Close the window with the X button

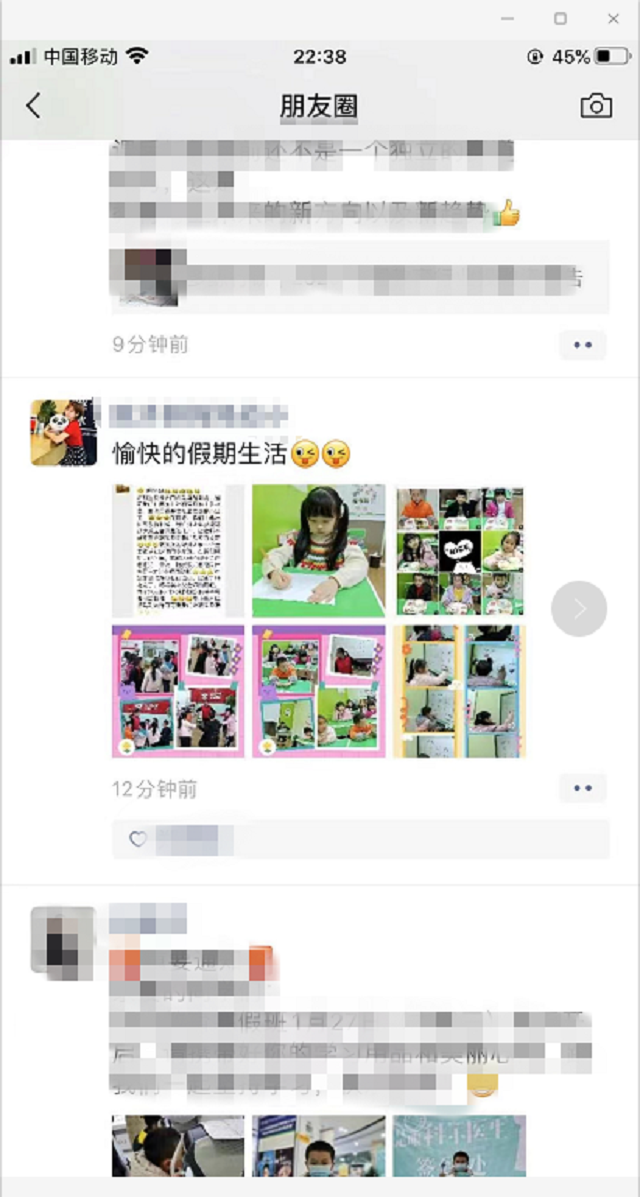click(613, 19)
